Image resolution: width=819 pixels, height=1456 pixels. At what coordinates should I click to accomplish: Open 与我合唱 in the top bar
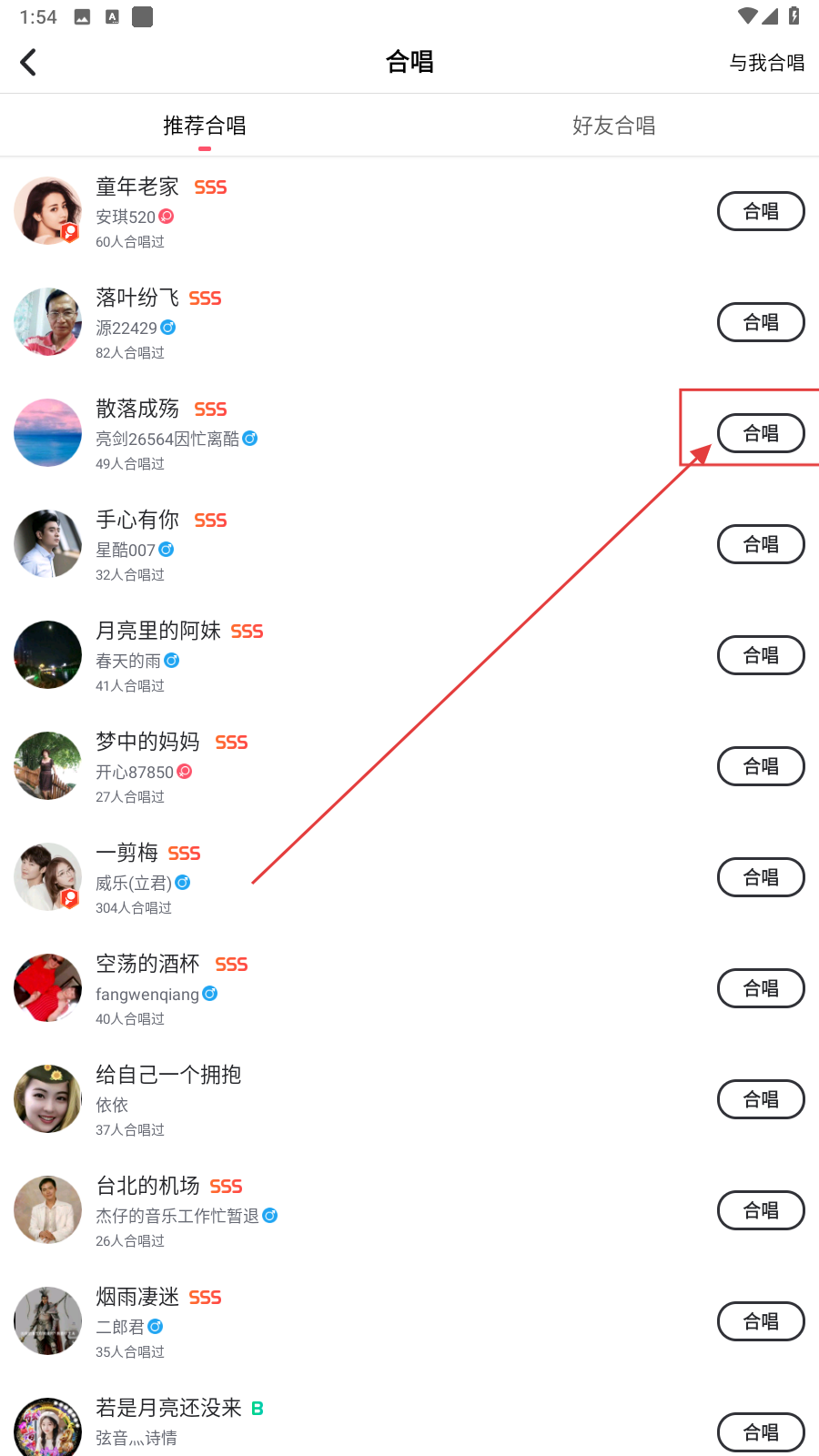pos(766,63)
